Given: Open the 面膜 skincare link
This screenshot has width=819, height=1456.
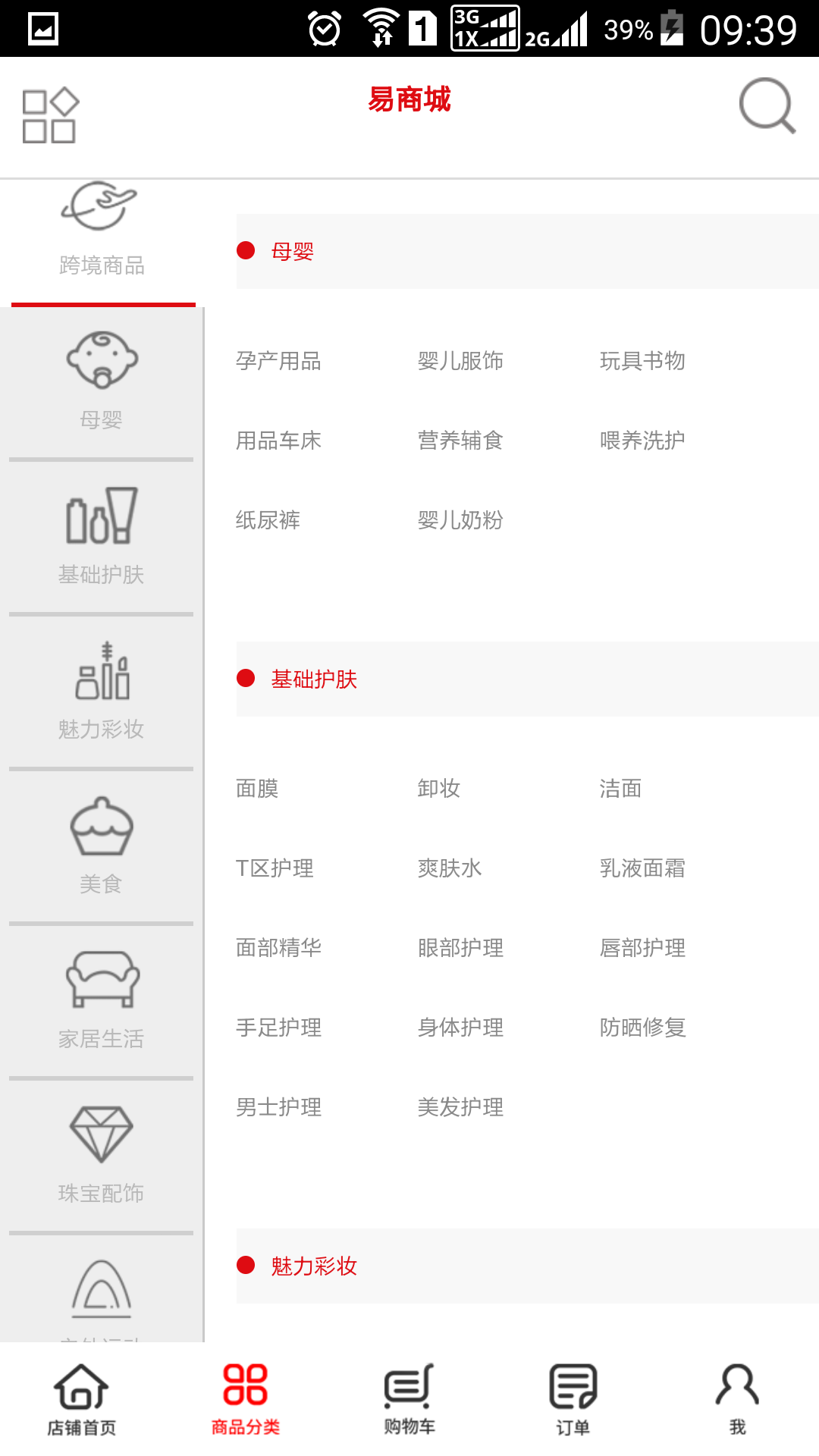Looking at the screenshot, I should (258, 789).
